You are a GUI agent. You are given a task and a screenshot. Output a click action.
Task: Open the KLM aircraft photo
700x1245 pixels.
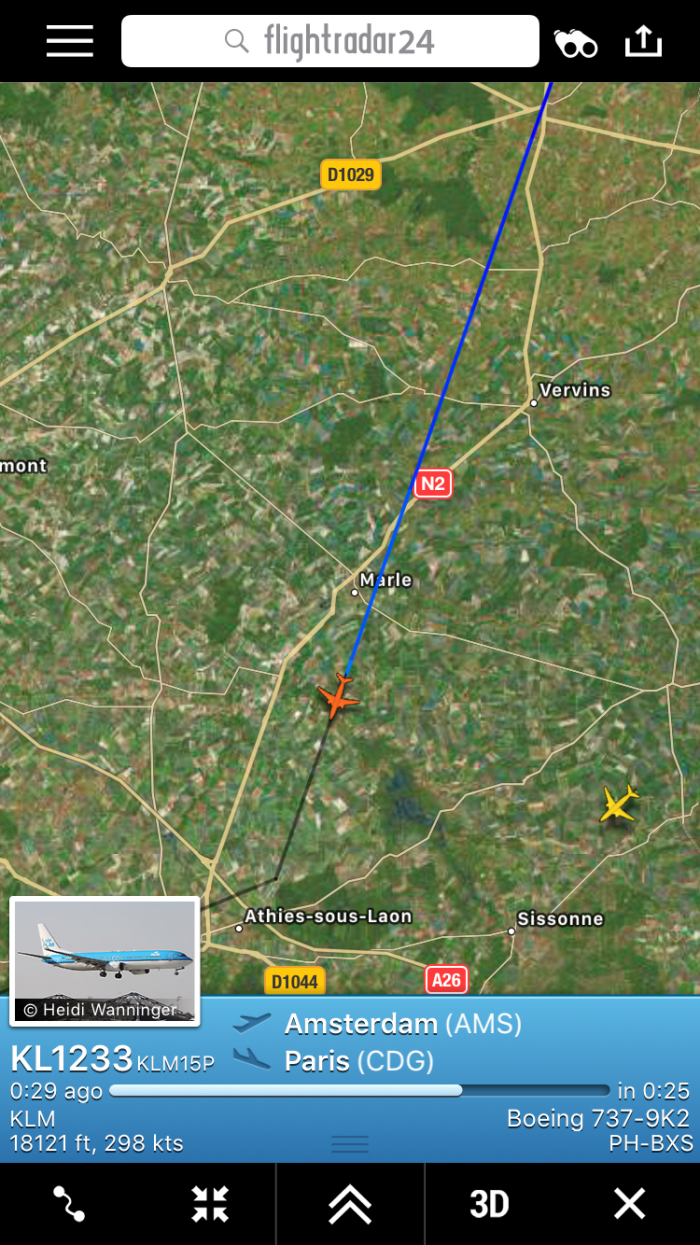[105, 961]
